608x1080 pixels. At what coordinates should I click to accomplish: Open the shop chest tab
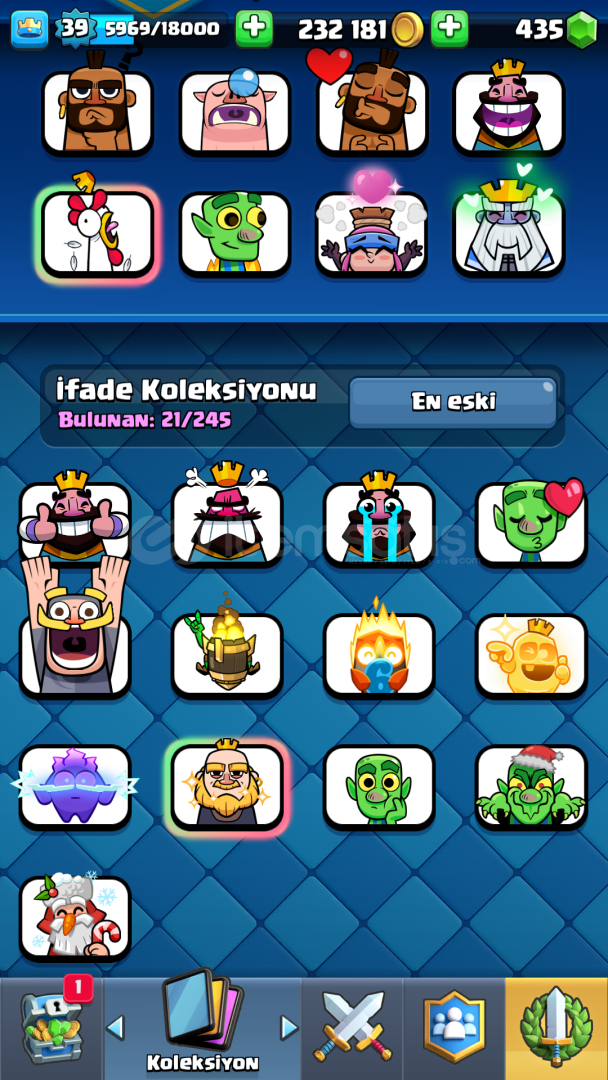pos(52,1028)
